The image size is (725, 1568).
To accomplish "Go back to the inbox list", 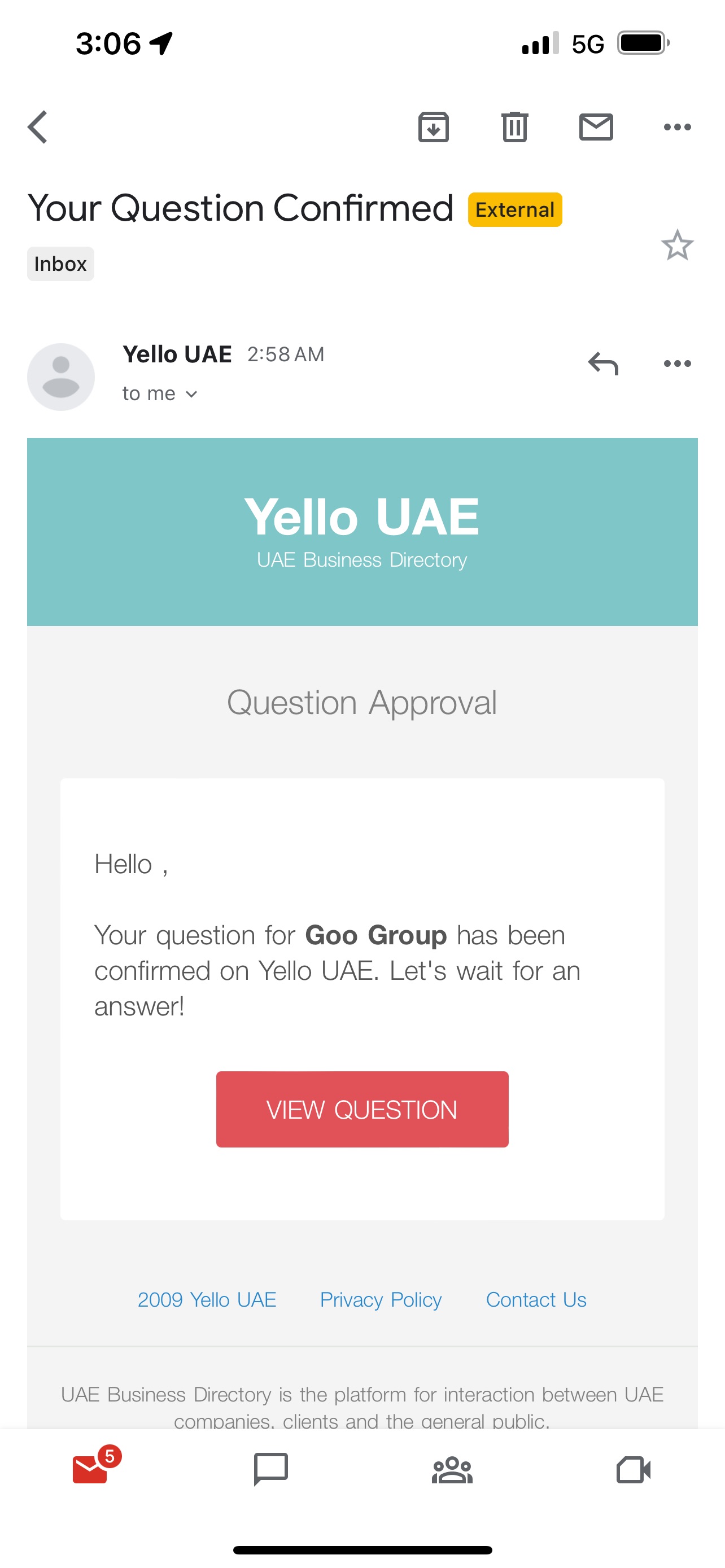I will pos(38,127).
